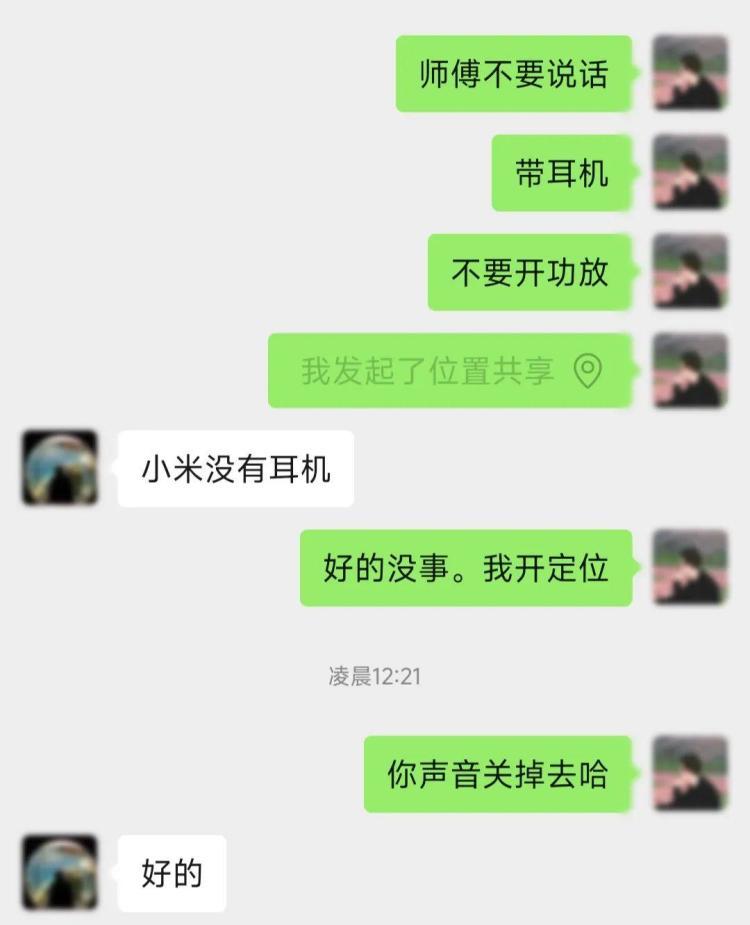Select the '好的' reply bubble

[x=170, y=872]
